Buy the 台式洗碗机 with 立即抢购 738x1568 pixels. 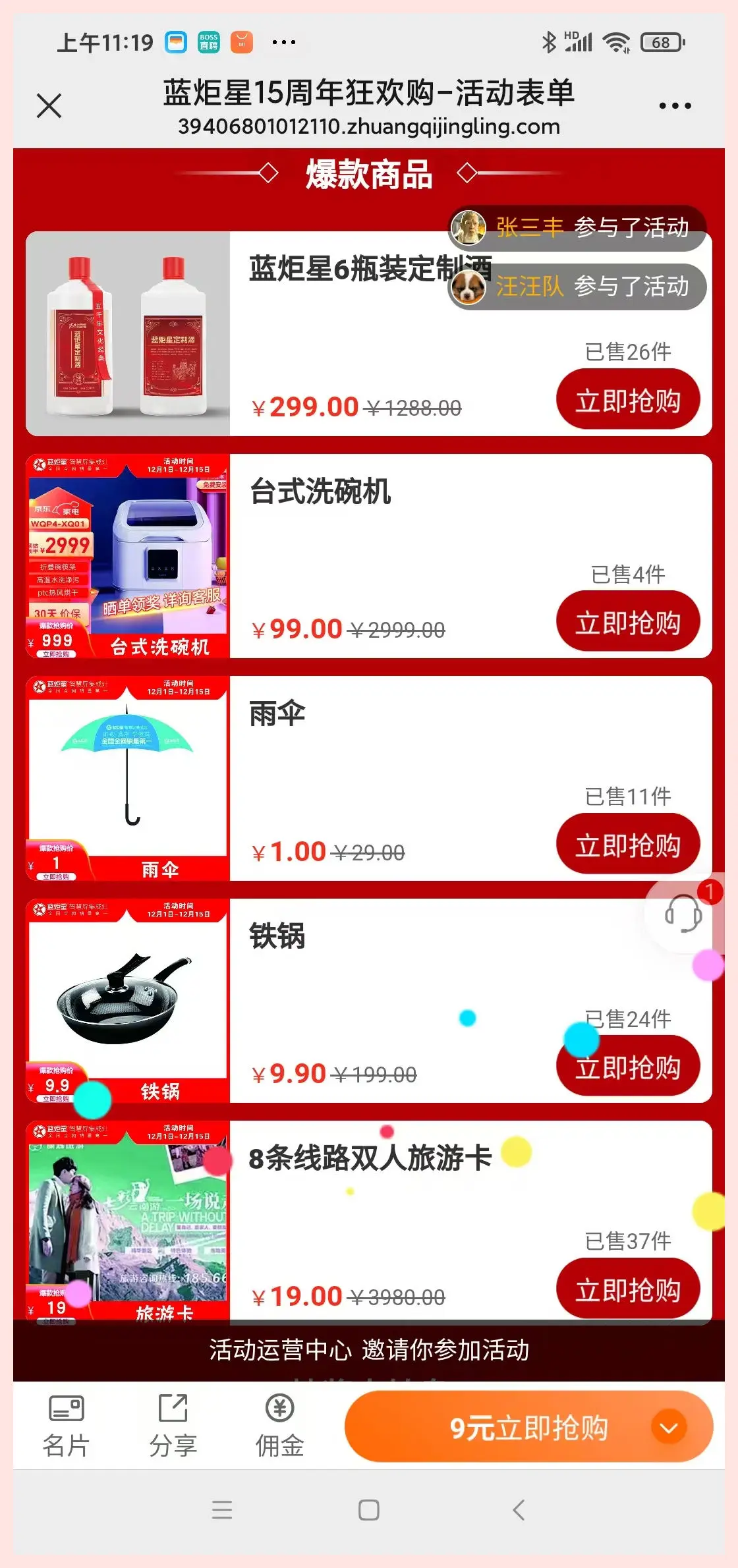point(627,622)
